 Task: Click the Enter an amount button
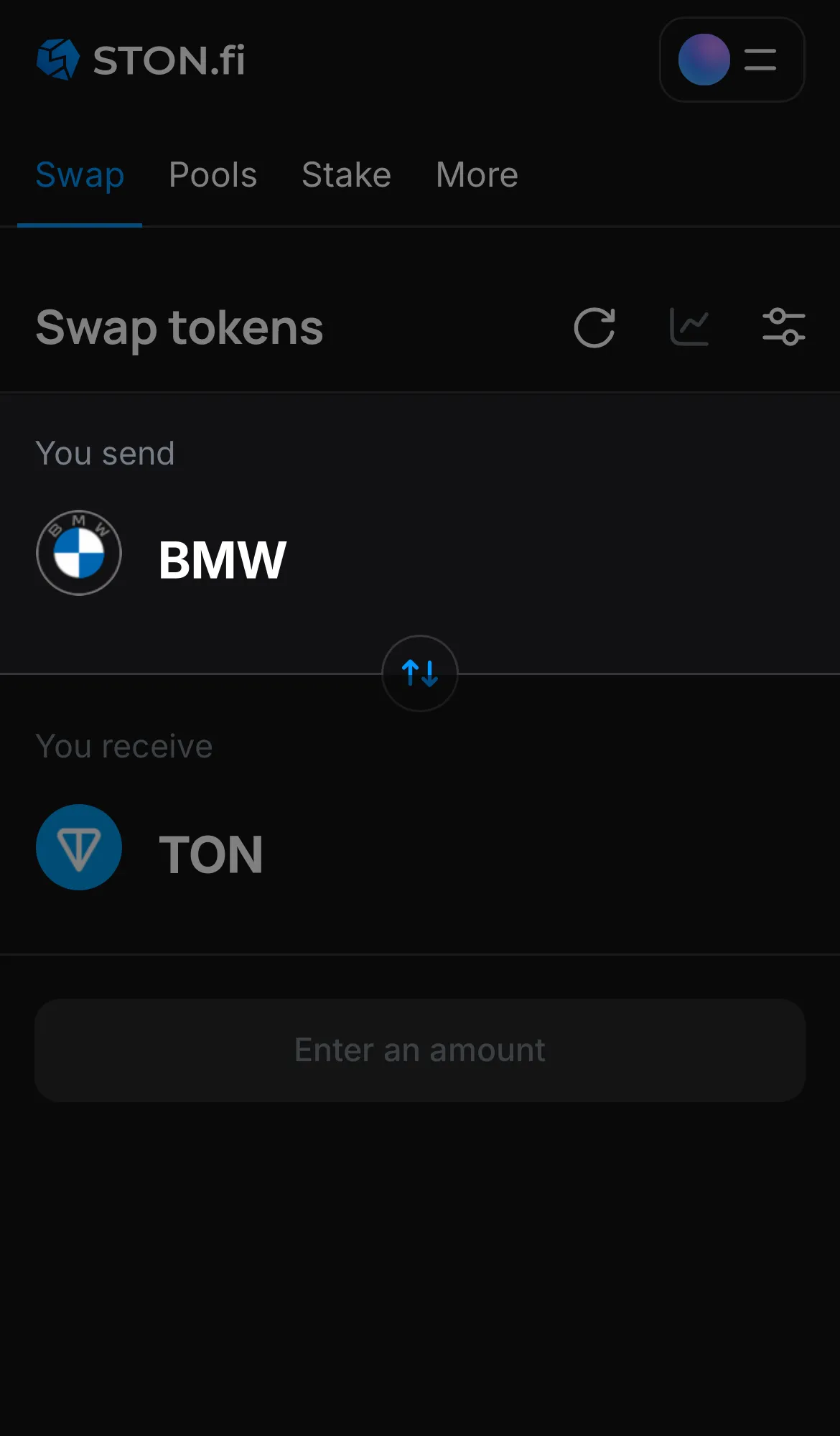pos(419,1050)
